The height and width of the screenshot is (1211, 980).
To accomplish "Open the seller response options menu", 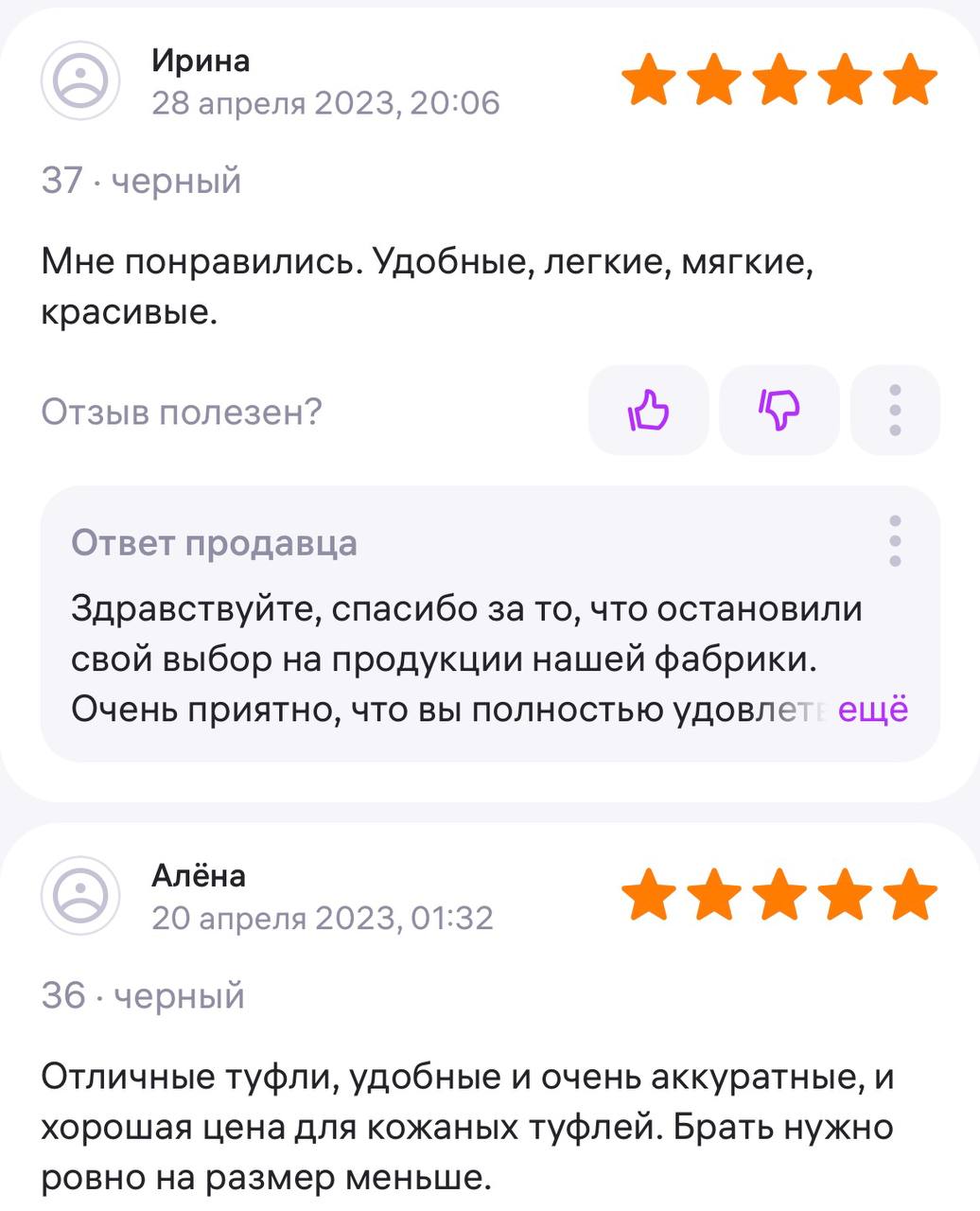I will tap(895, 541).
